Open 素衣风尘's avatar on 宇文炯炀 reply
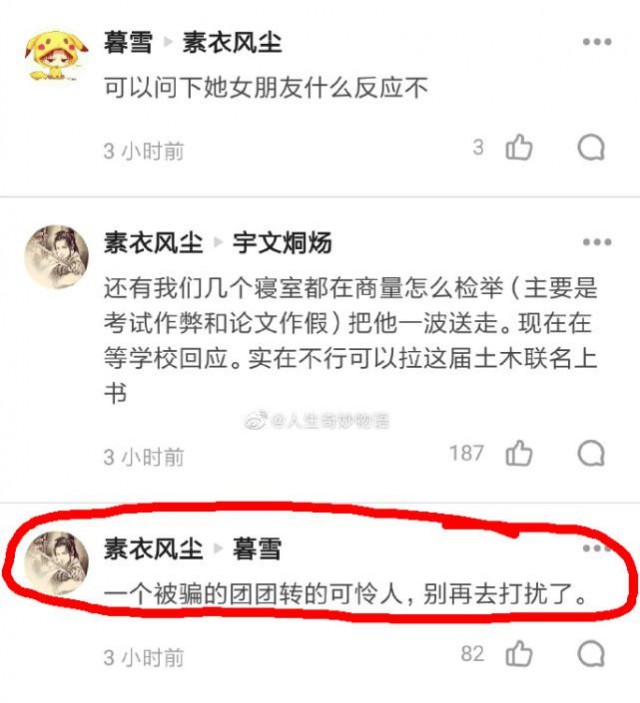640x703 pixels. (x=56, y=258)
